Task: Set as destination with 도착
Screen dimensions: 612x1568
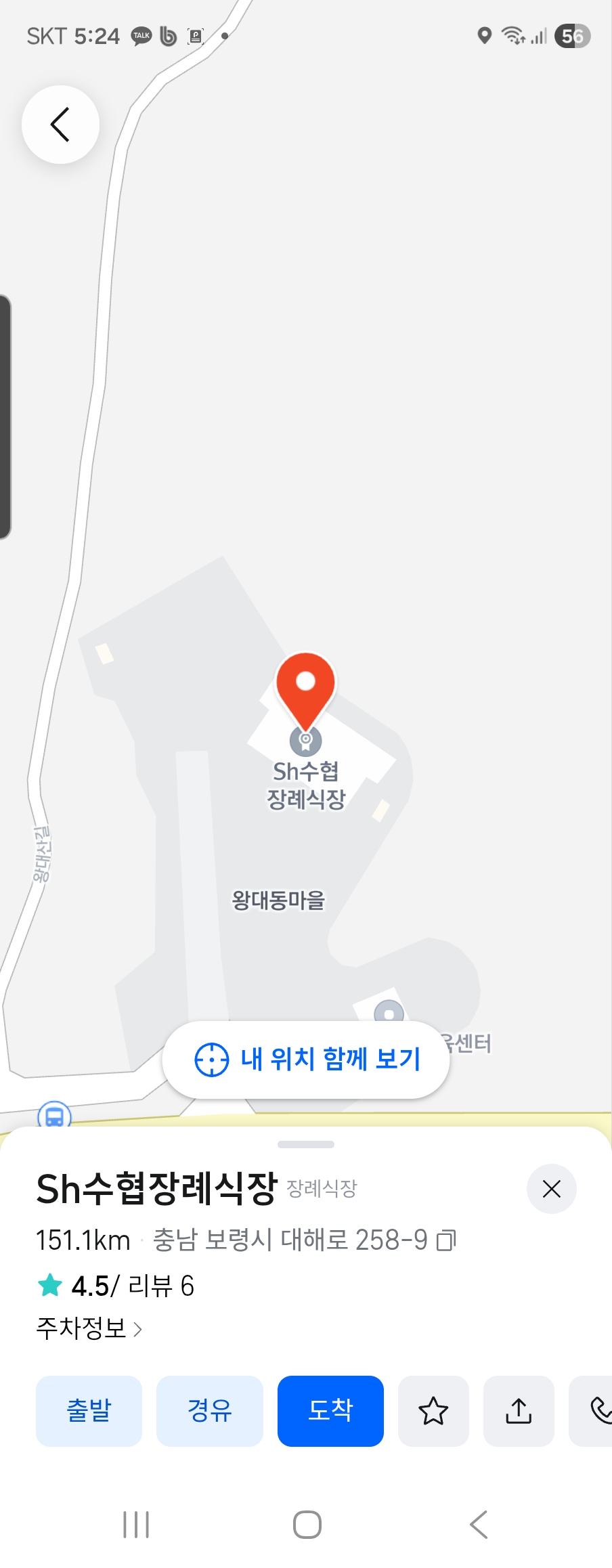Action: 330,1411
